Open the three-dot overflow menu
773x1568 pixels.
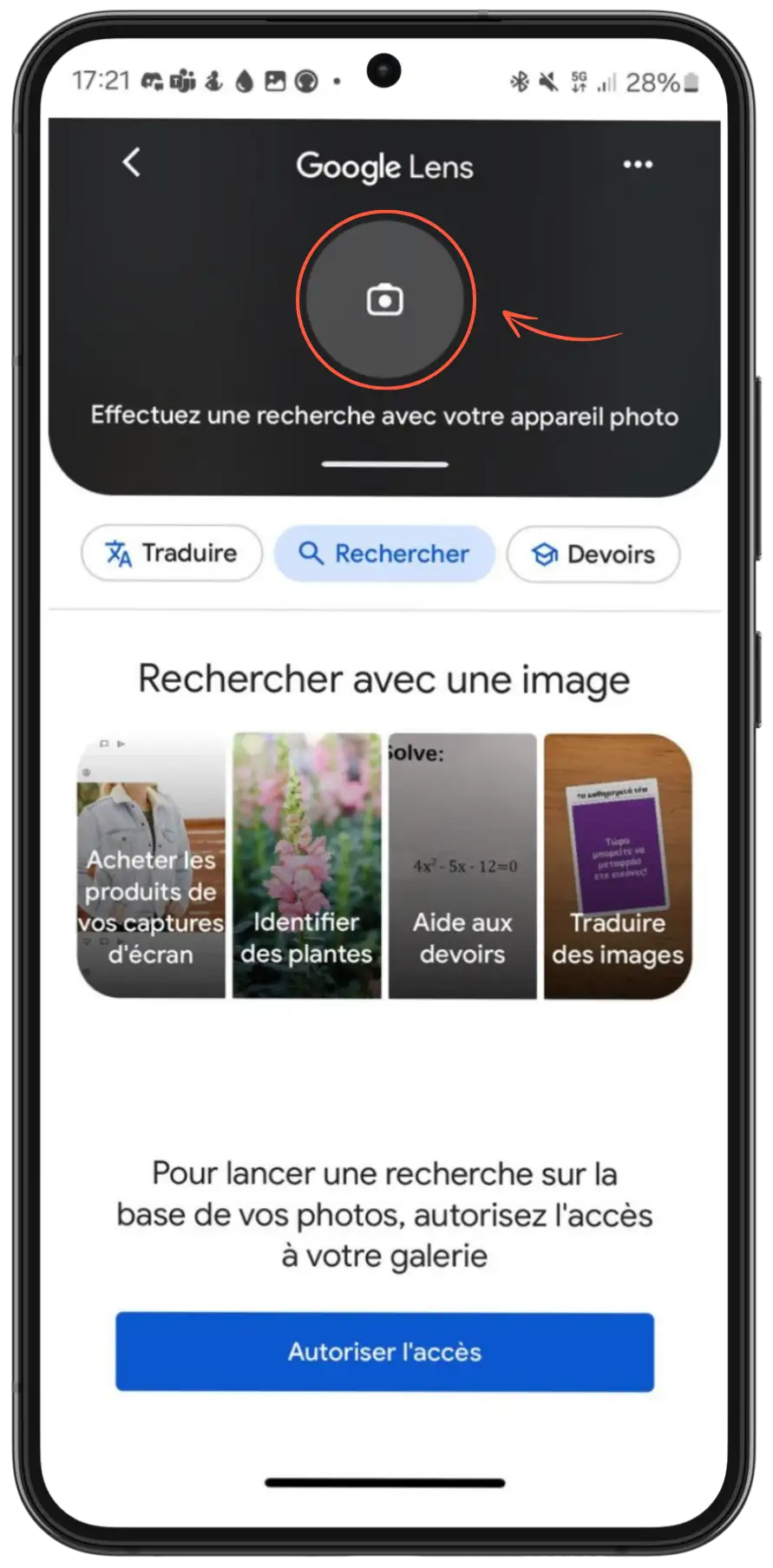pos(639,164)
